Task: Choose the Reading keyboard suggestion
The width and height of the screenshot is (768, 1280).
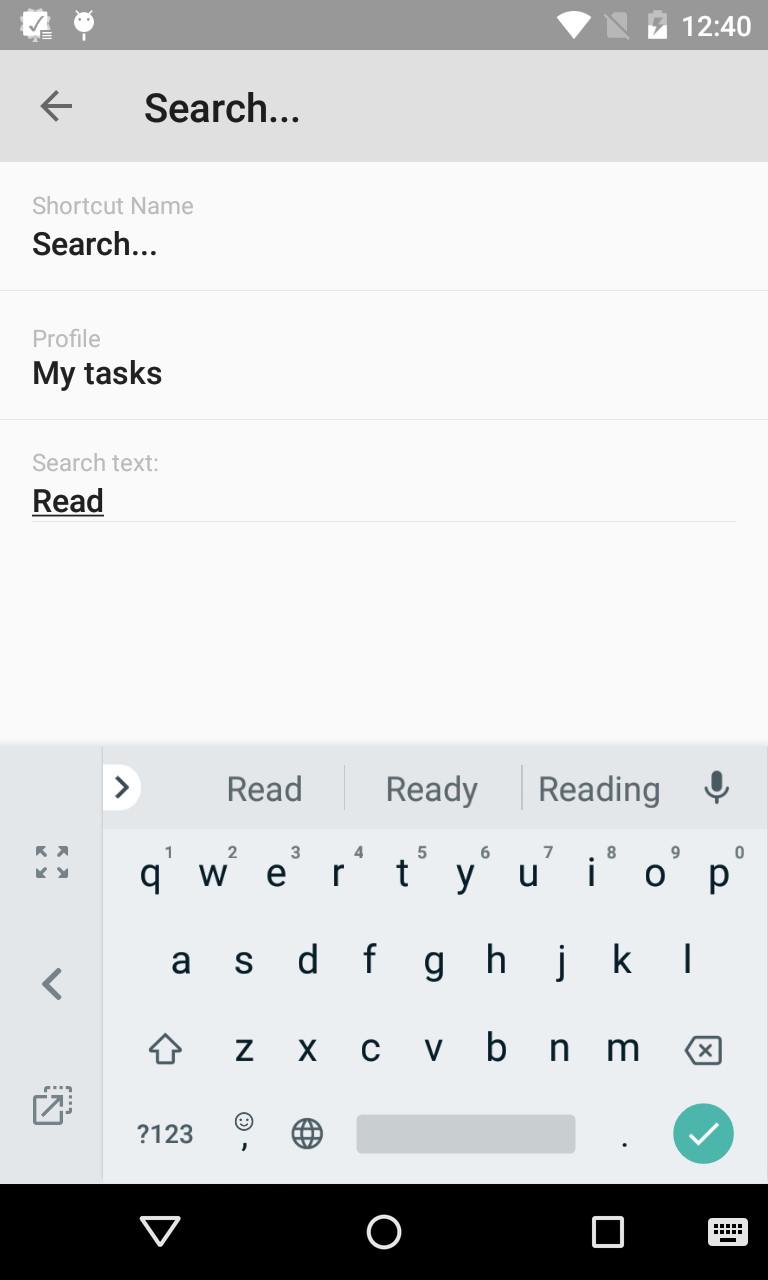Action: point(599,789)
